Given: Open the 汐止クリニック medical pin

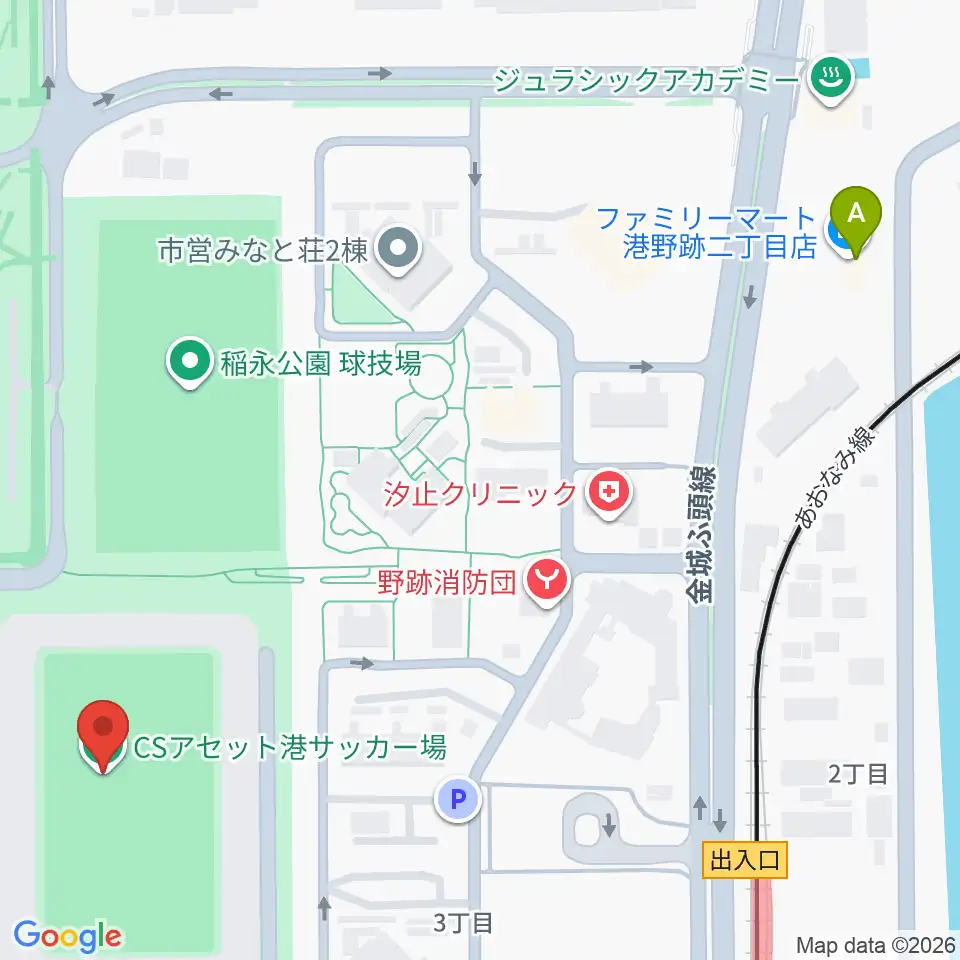Looking at the screenshot, I should point(608,493).
